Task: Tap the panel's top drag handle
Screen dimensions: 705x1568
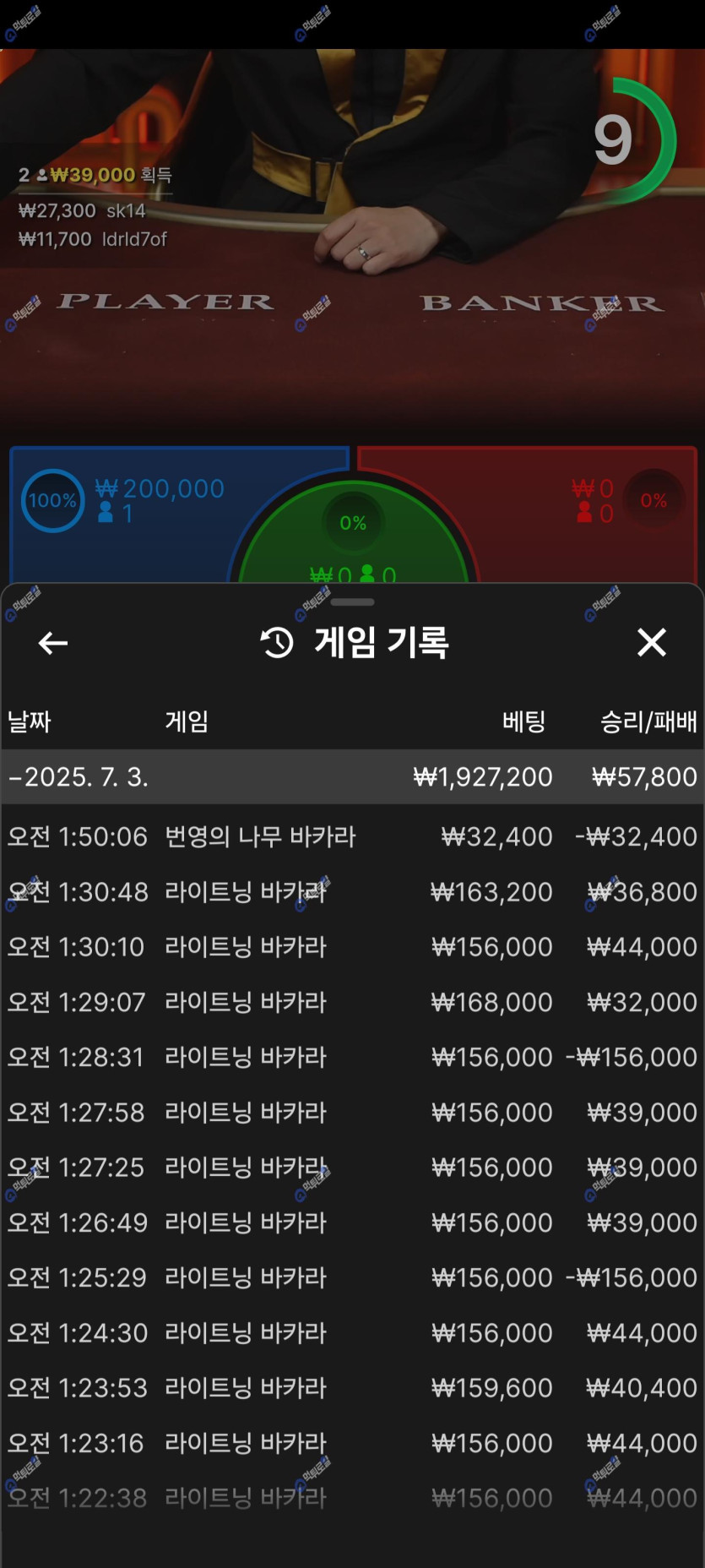Action: pos(352,602)
